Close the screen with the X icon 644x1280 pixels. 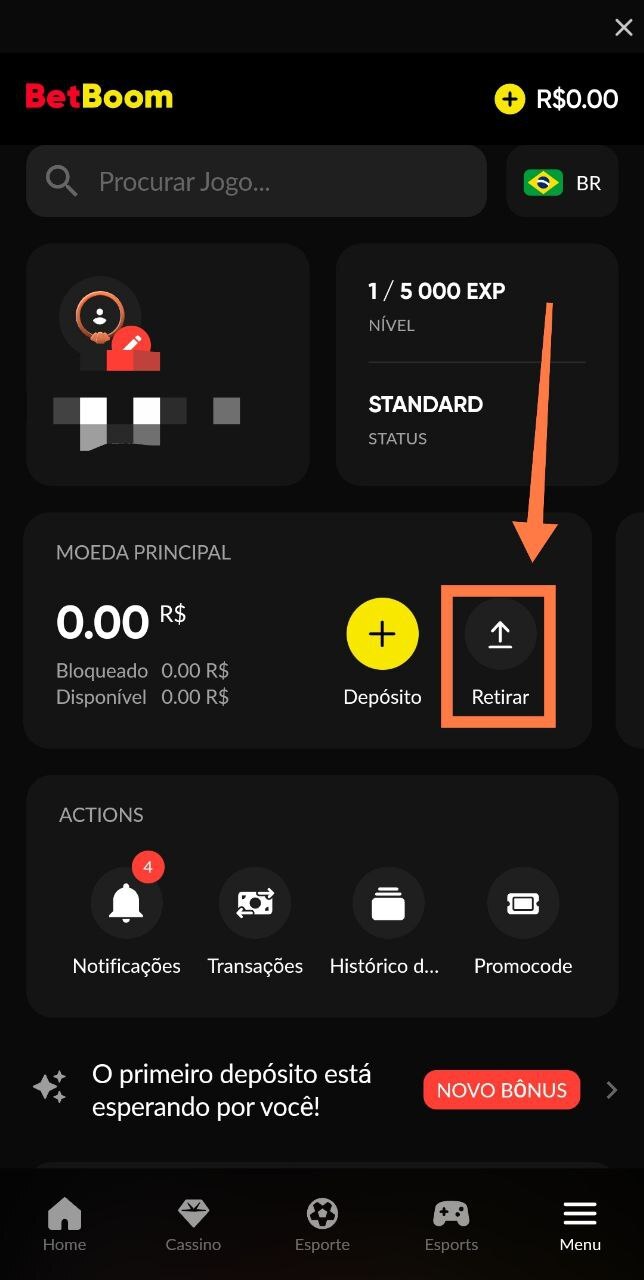click(x=623, y=27)
